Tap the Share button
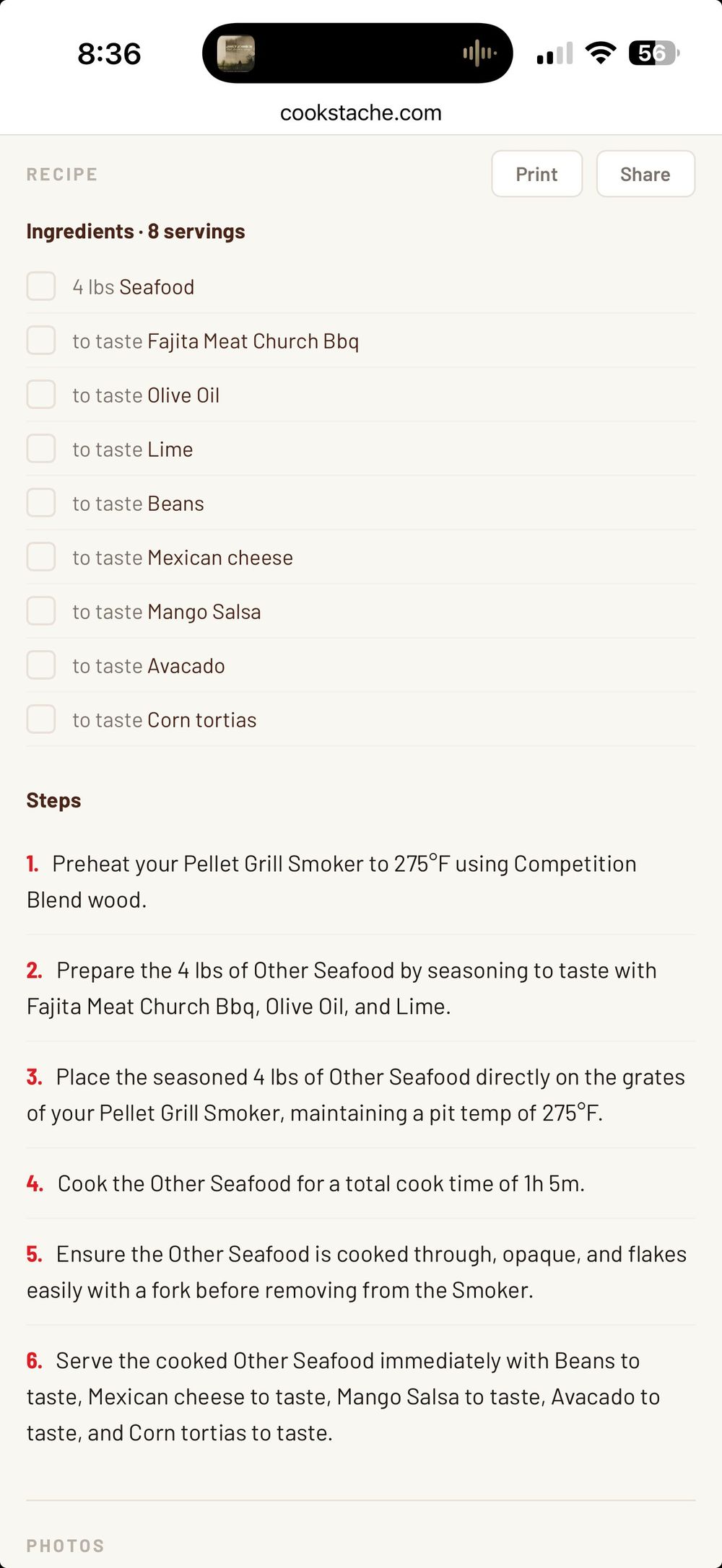Viewport: 722px width, 1568px height. tap(645, 173)
